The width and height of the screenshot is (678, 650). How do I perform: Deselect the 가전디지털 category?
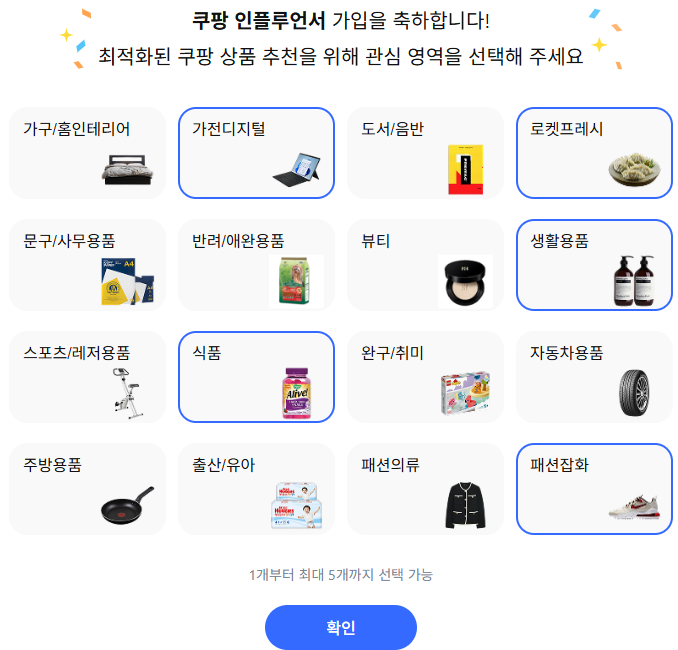256,153
